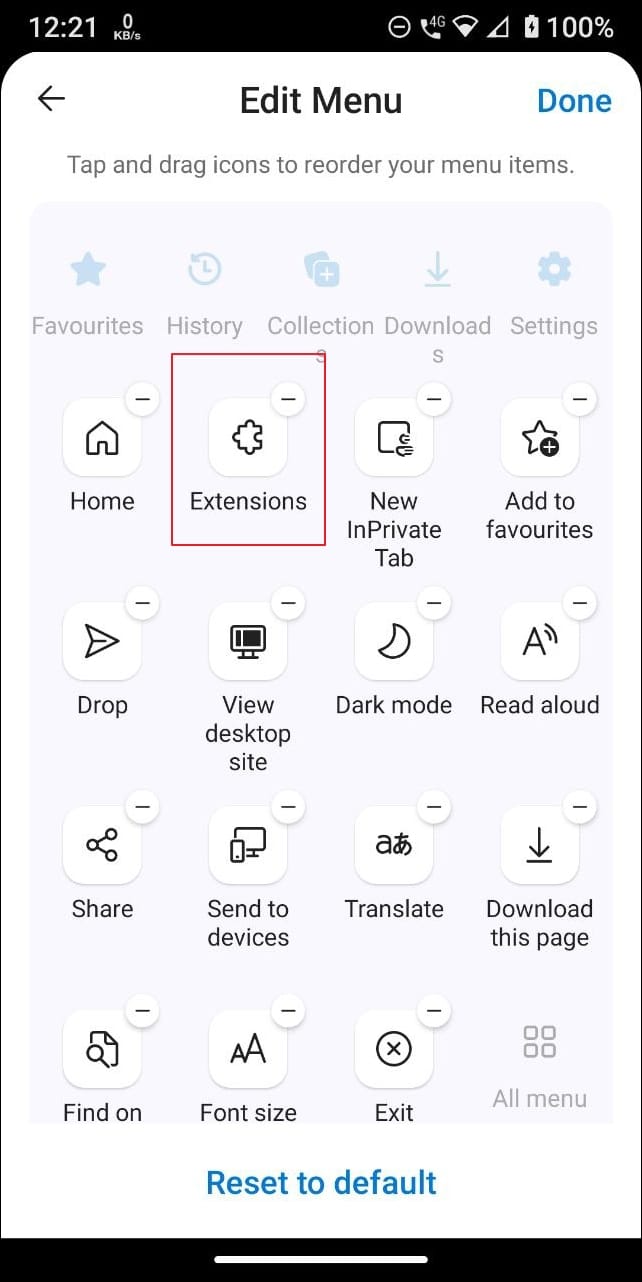Remove Drop from the menu
Viewport: 642px width, 1282px height.
tap(142, 603)
